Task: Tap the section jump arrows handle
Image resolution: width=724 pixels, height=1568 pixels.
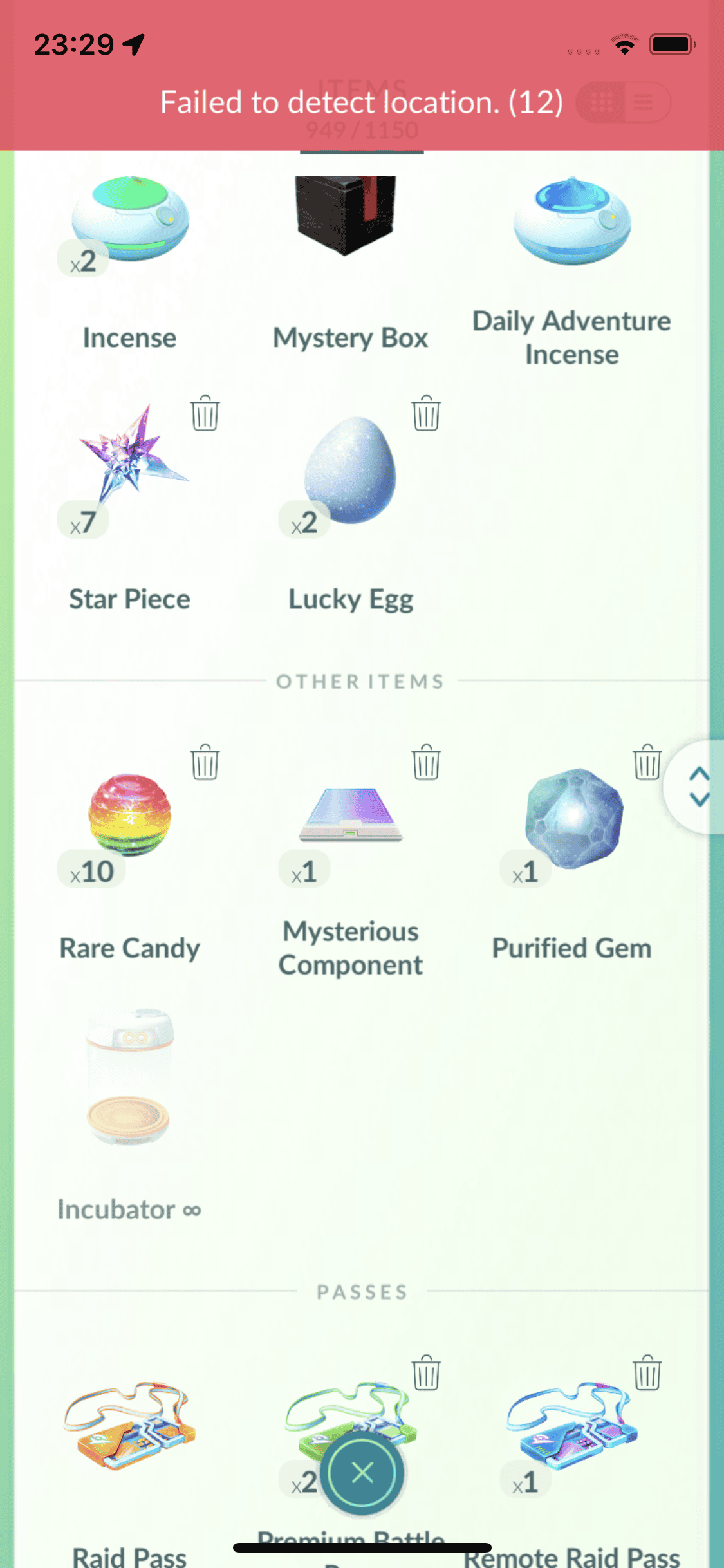Action: (698, 787)
